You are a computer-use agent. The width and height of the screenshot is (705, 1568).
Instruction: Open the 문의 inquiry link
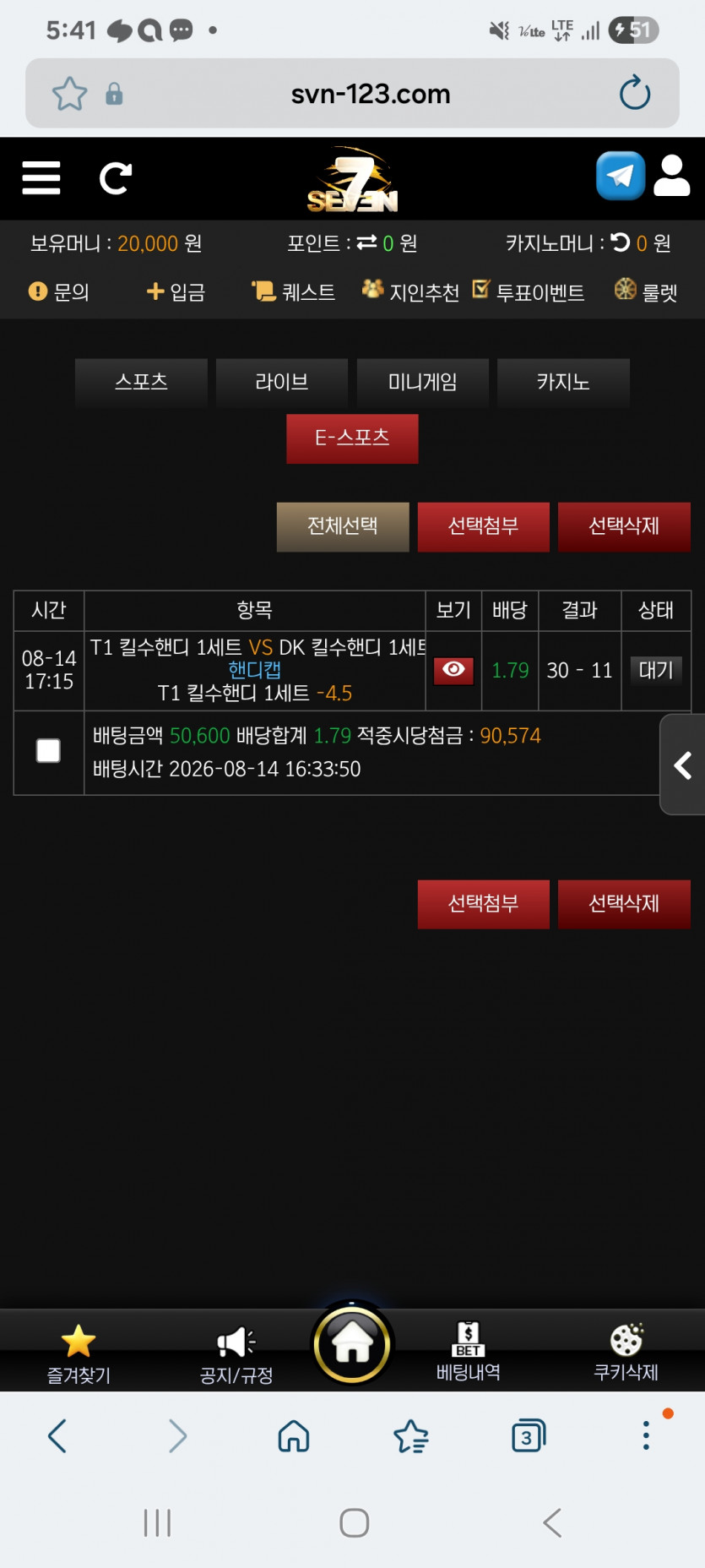point(58,292)
